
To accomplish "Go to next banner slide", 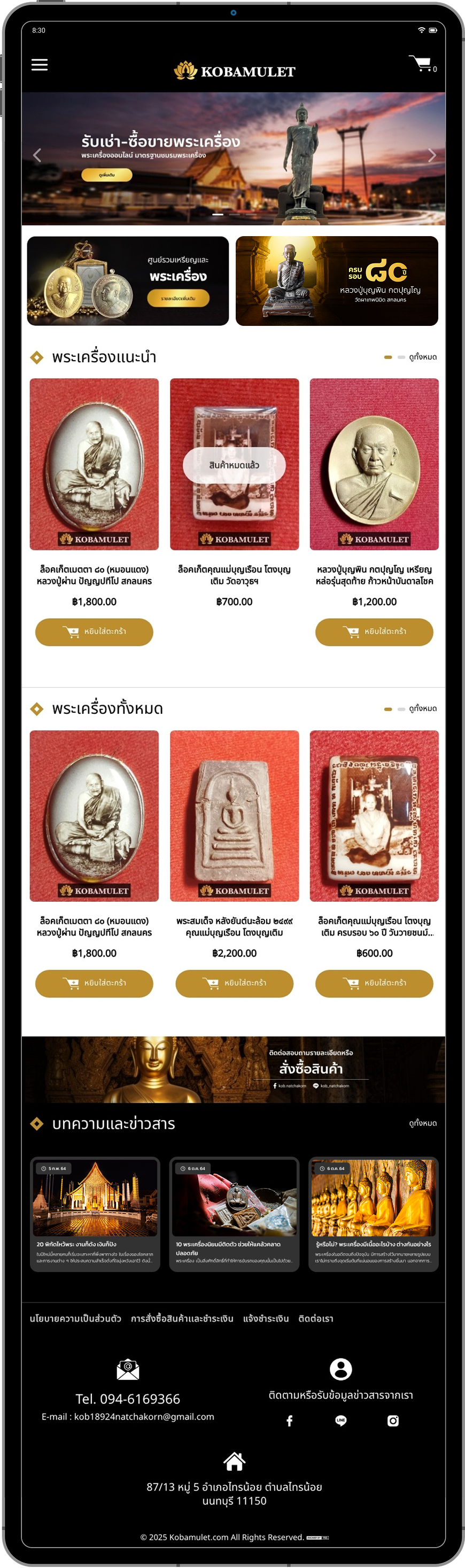I will (431, 156).
